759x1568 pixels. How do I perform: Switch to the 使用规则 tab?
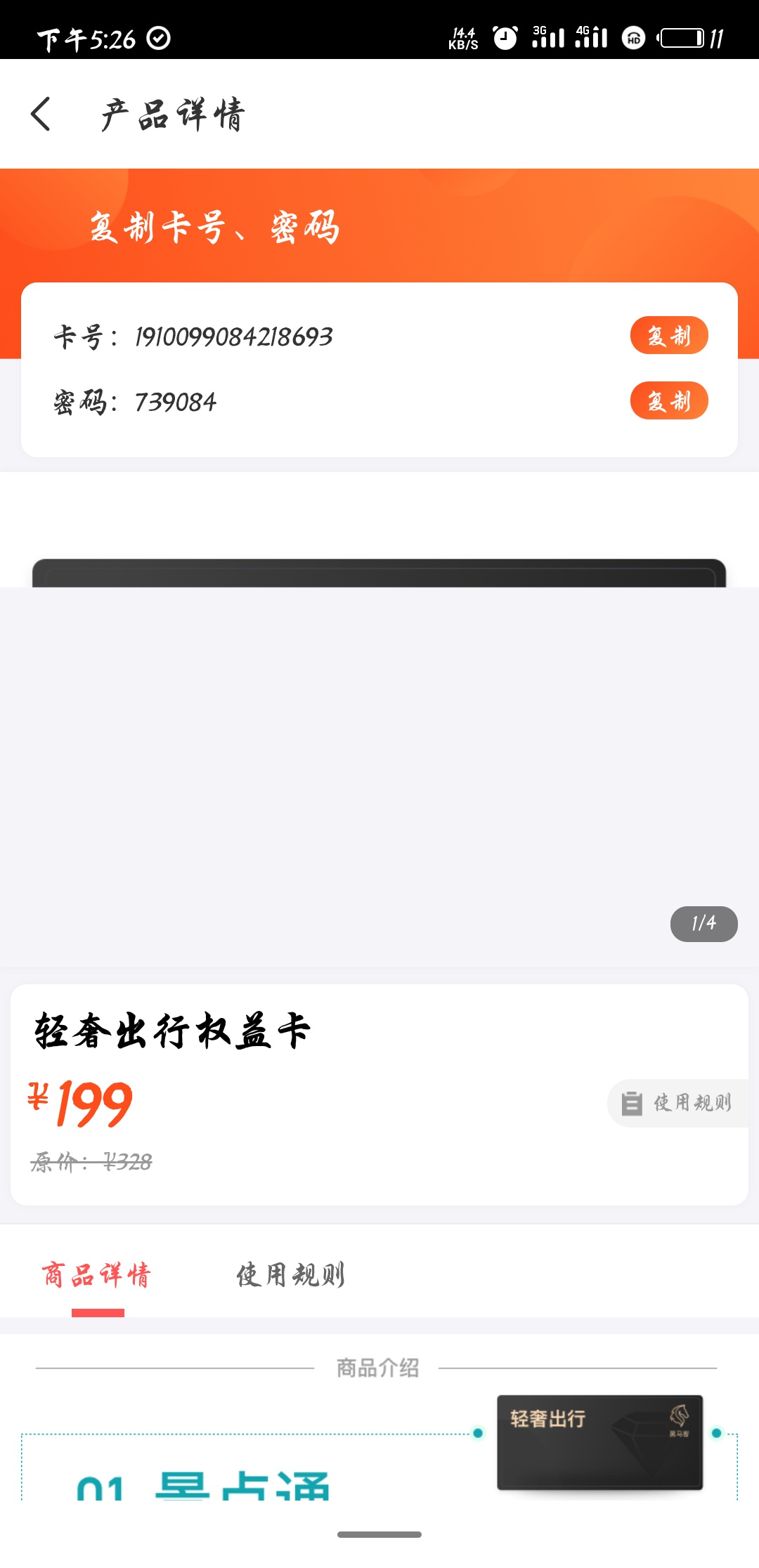pos(290,1275)
